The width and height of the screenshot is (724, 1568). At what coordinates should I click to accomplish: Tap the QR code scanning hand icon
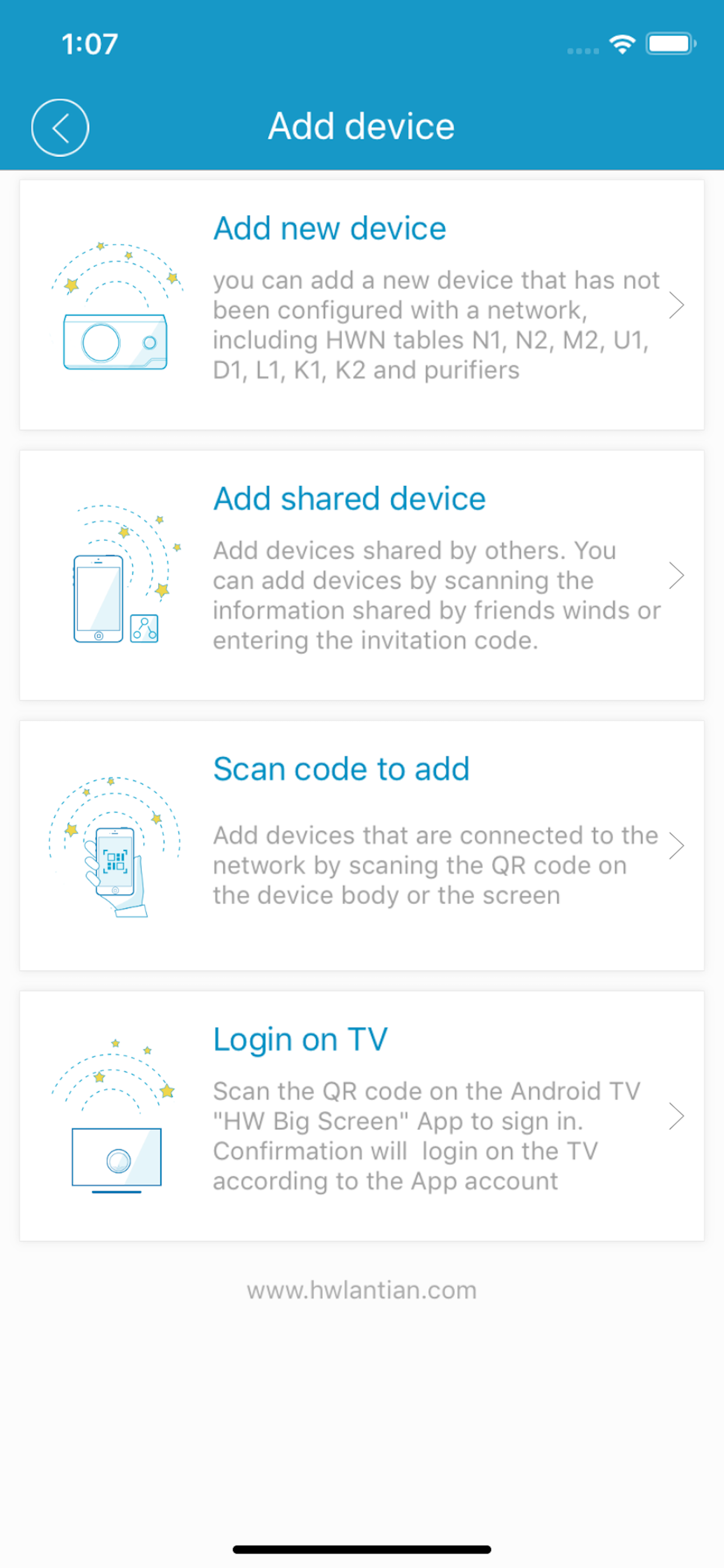pos(115,864)
